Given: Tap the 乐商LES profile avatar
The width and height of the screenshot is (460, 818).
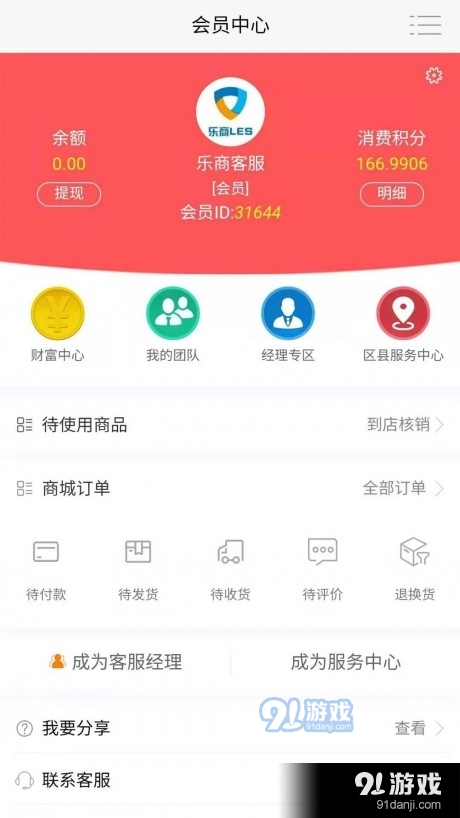Looking at the screenshot, I should (230, 112).
